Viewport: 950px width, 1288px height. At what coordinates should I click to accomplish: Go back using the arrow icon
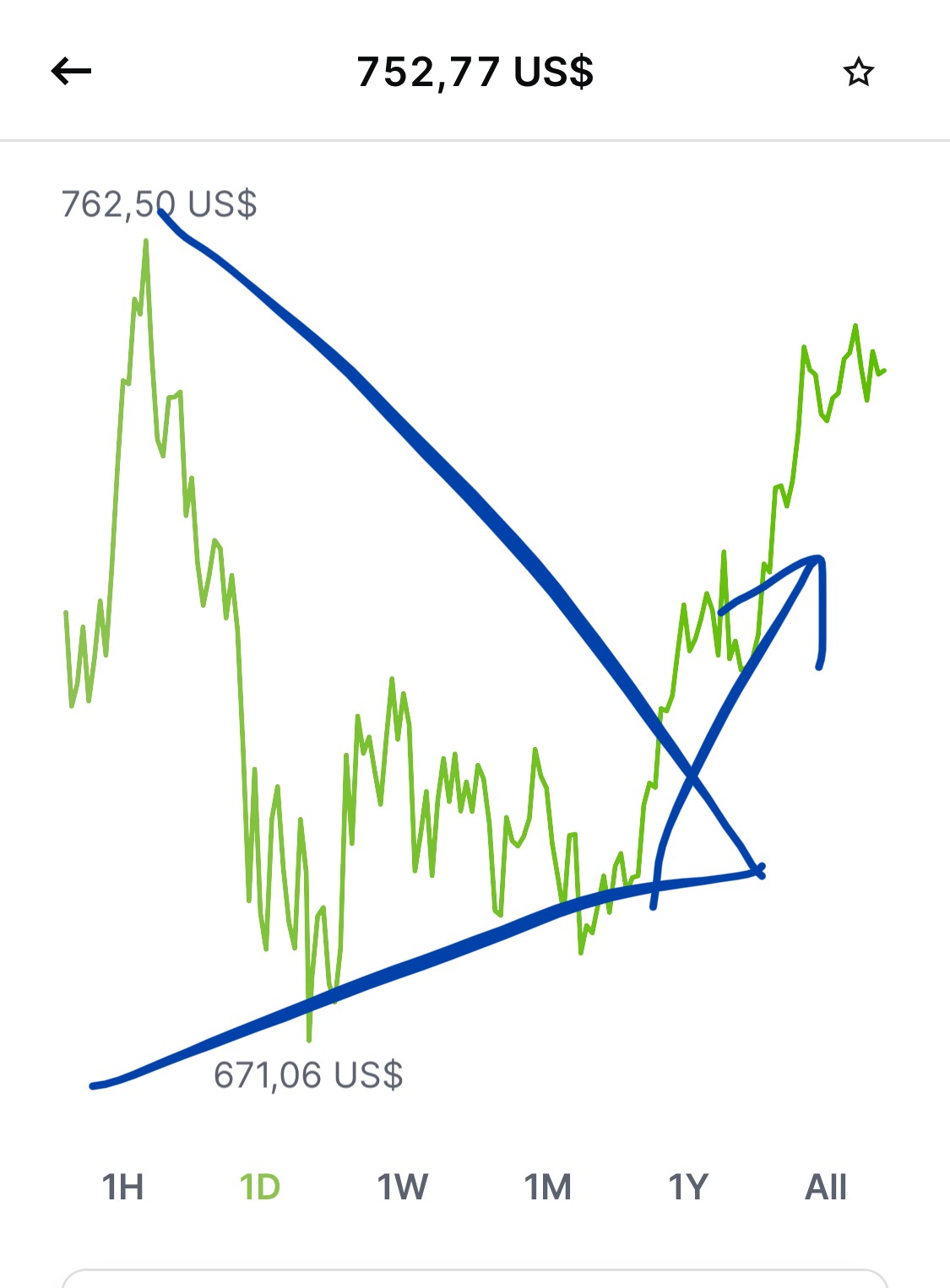click(71, 72)
